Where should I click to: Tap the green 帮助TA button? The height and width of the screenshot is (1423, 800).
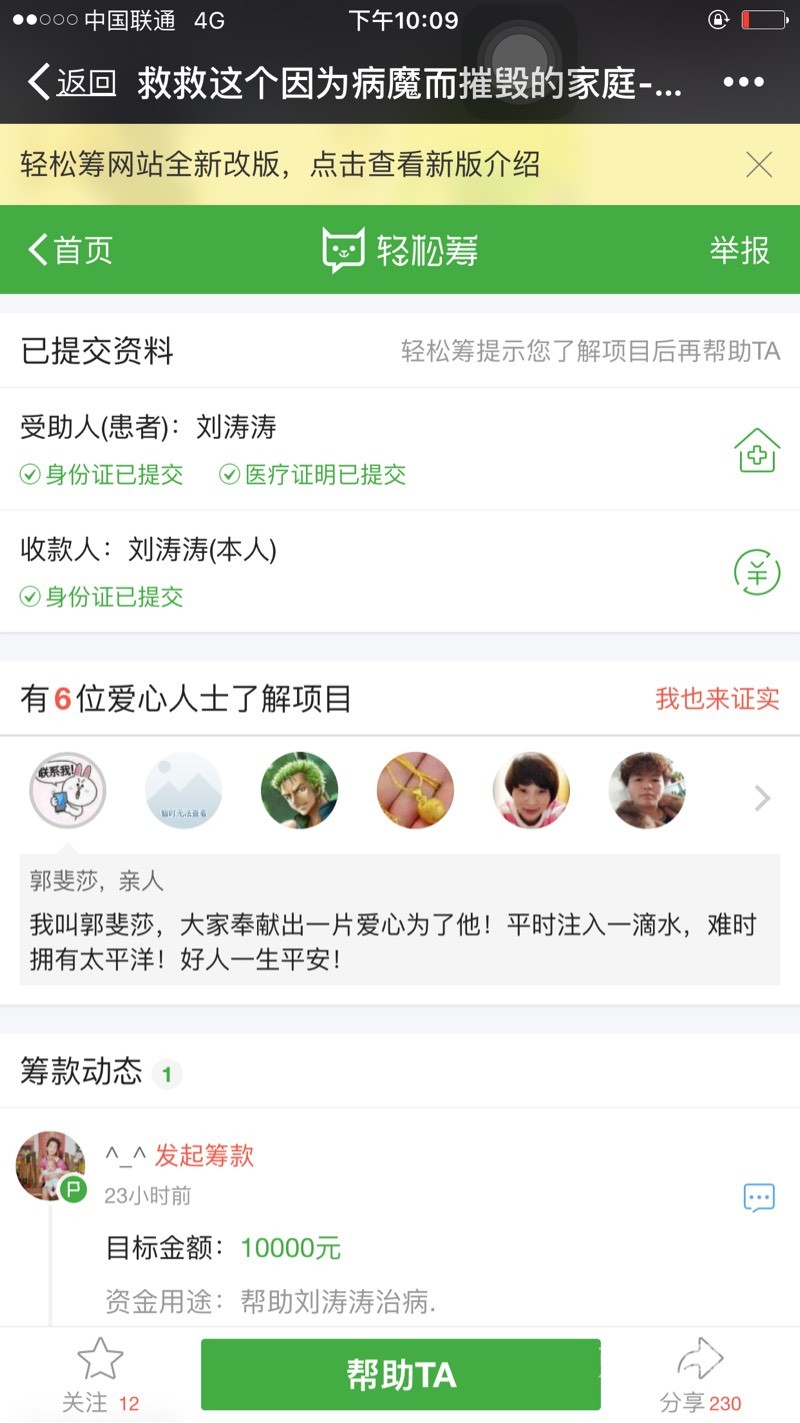(400, 1375)
